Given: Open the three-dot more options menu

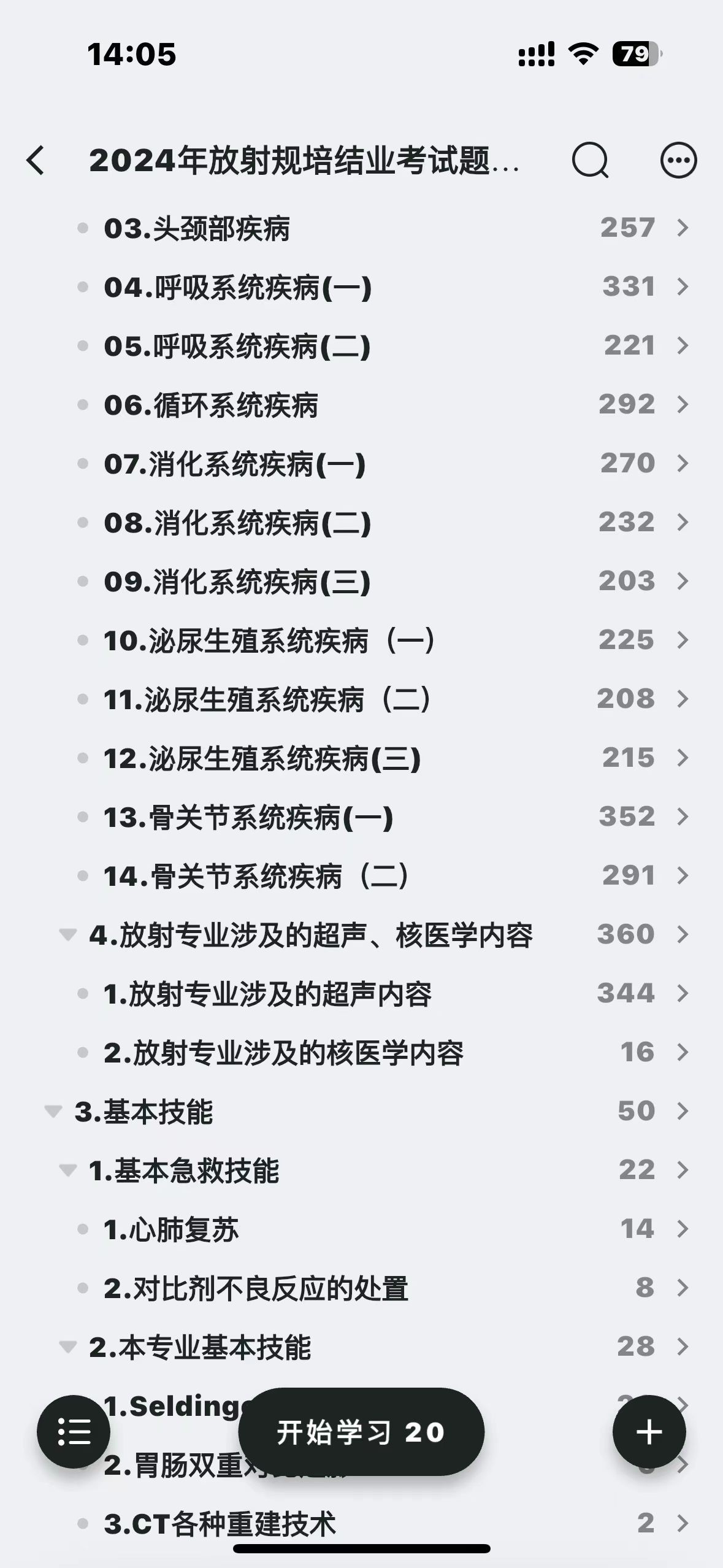Looking at the screenshot, I should click(678, 161).
